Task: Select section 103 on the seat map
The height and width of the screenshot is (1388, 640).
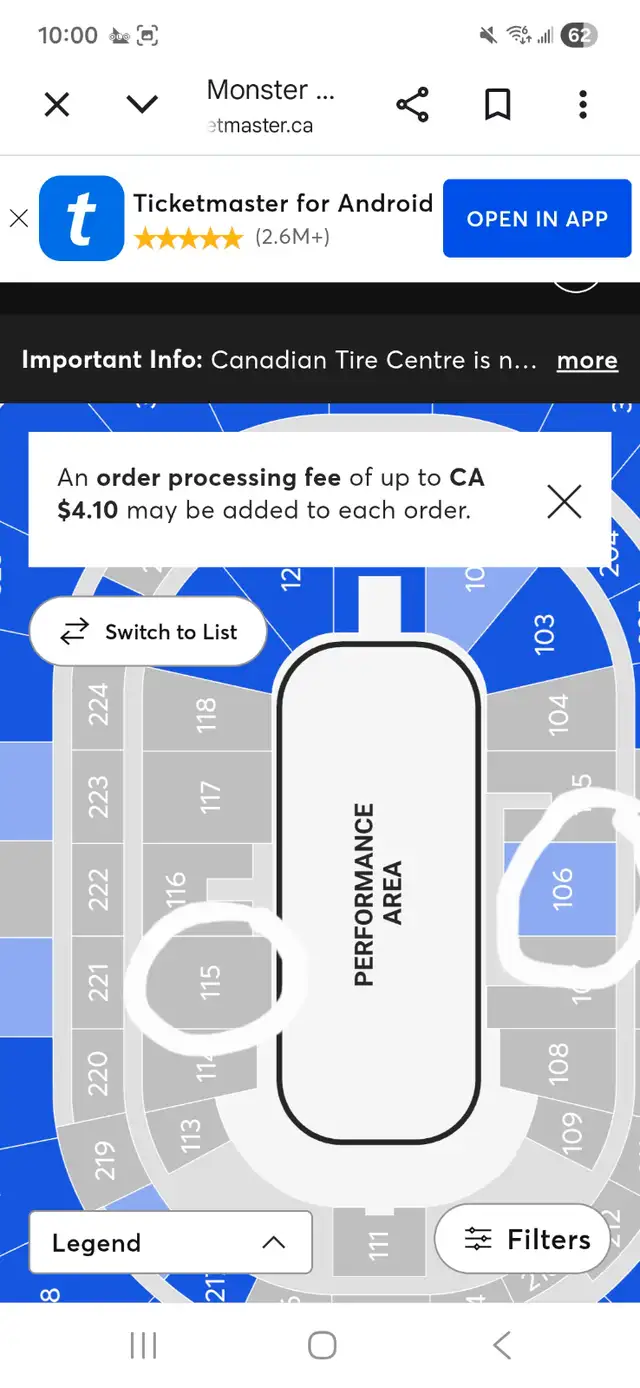Action: (544, 634)
